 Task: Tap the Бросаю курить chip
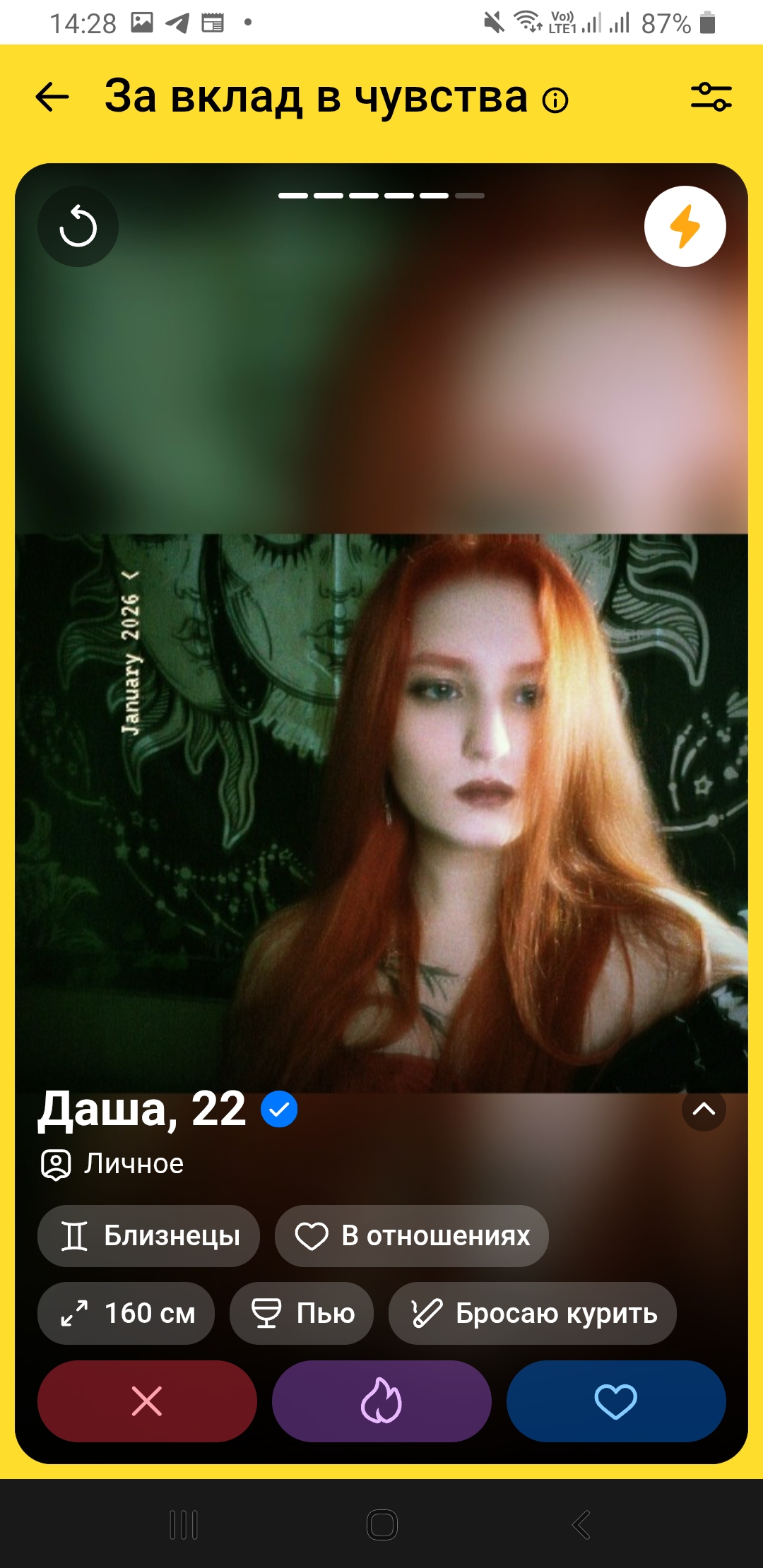pyautogui.click(x=533, y=1314)
